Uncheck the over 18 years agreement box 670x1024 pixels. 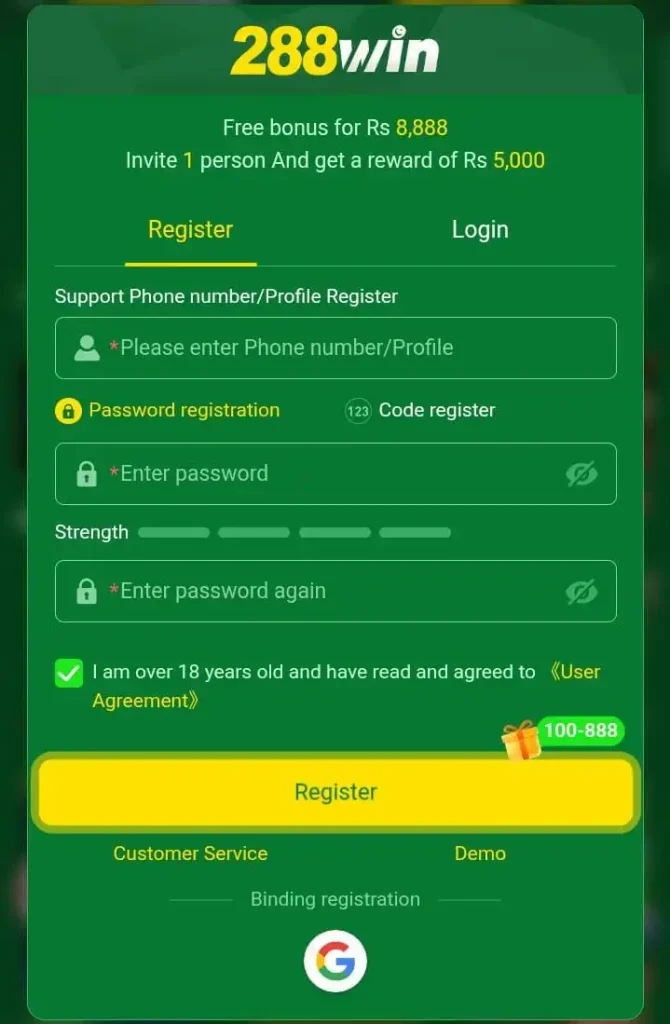tap(69, 673)
